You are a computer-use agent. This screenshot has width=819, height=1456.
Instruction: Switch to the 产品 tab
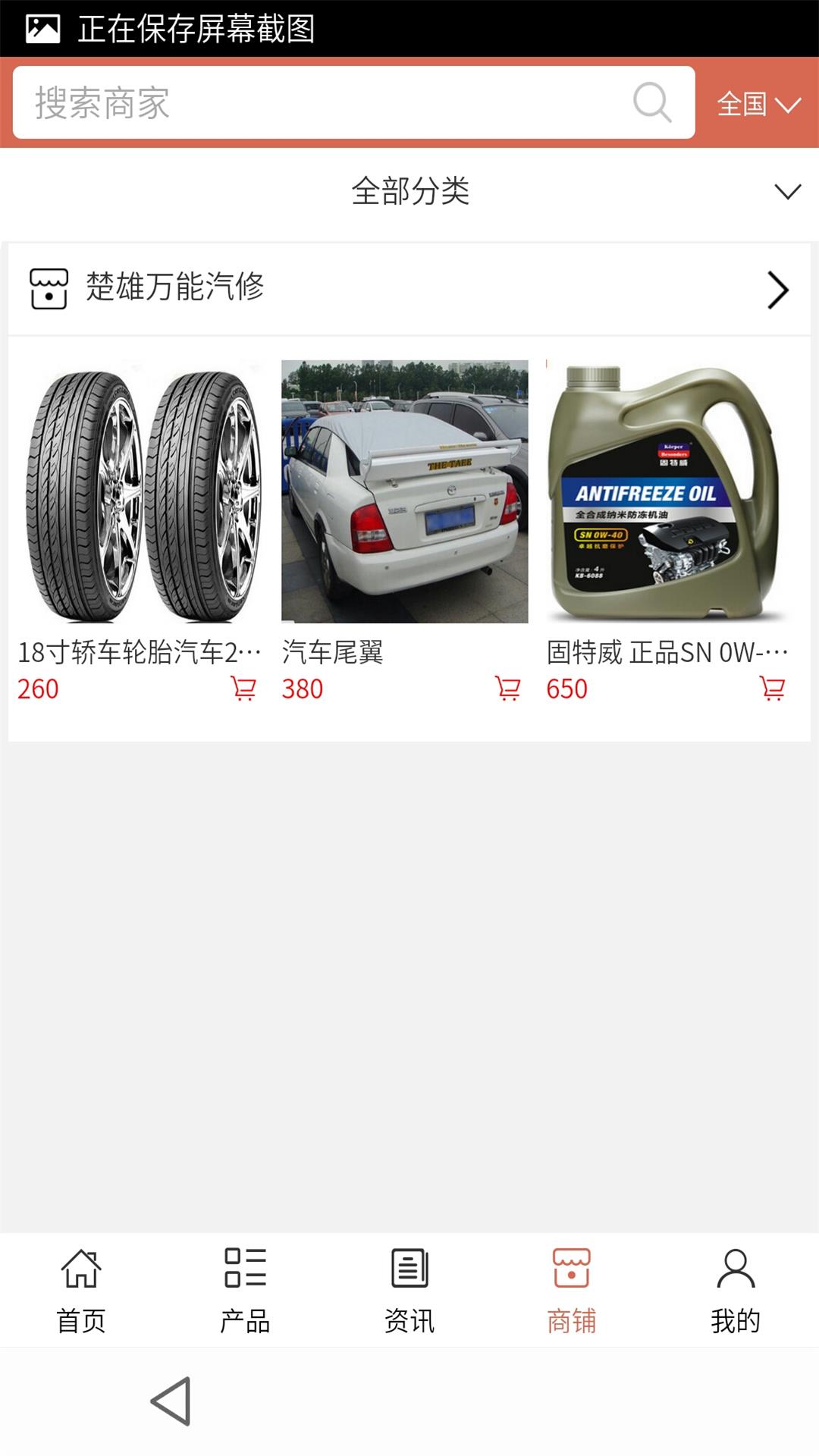[x=245, y=1290]
